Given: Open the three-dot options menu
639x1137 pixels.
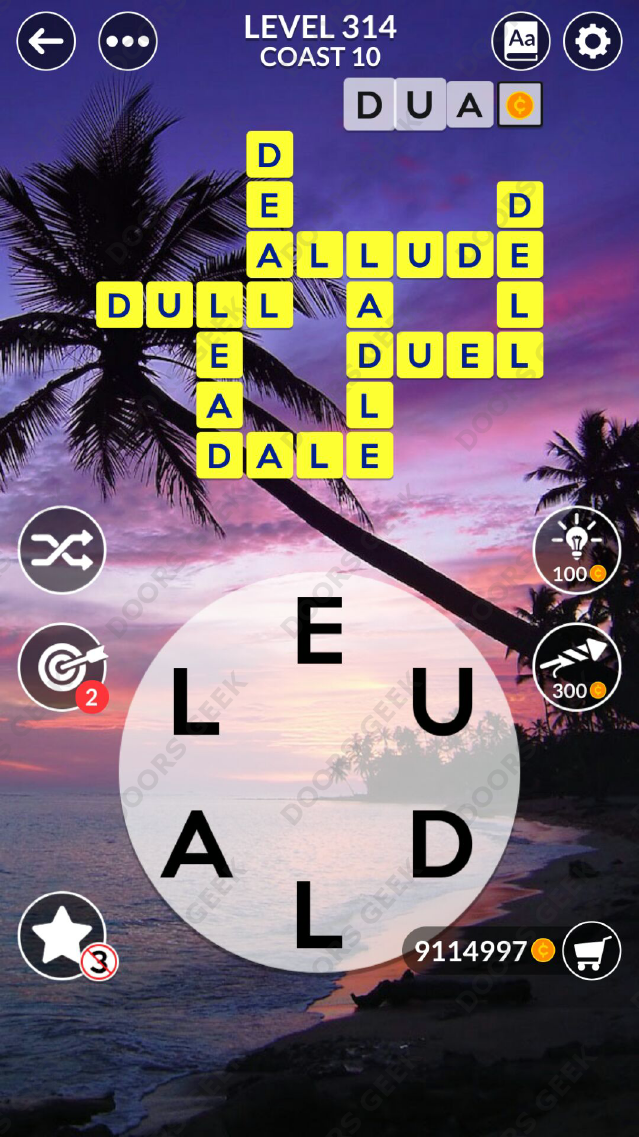Looking at the screenshot, I should pyautogui.click(x=128, y=41).
